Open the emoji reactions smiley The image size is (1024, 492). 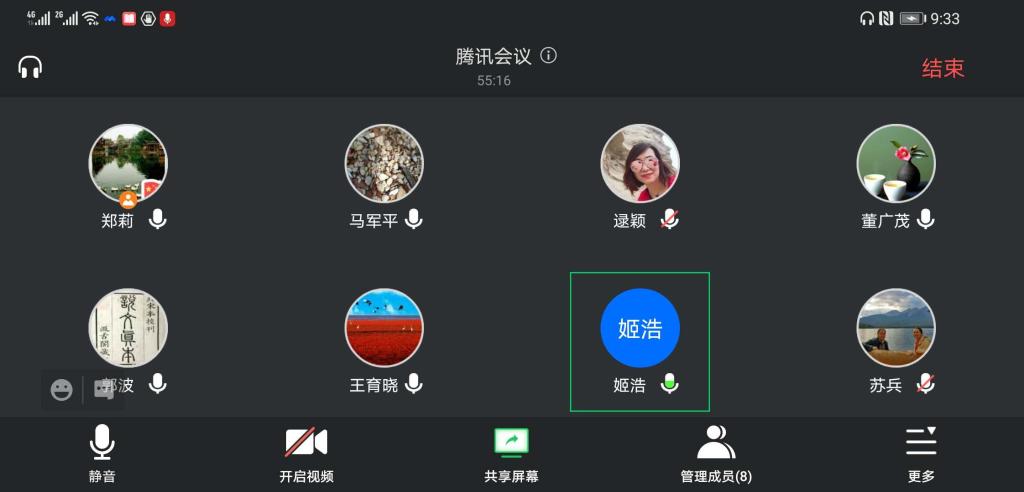62,390
